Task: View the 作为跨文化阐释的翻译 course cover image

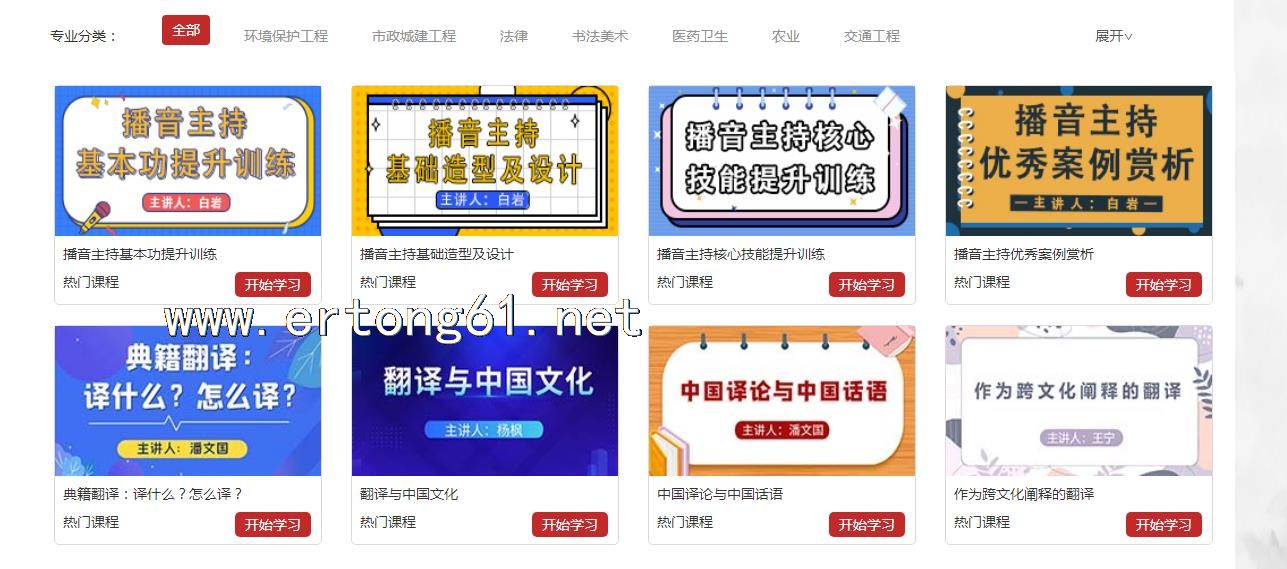Action: 1079,401
